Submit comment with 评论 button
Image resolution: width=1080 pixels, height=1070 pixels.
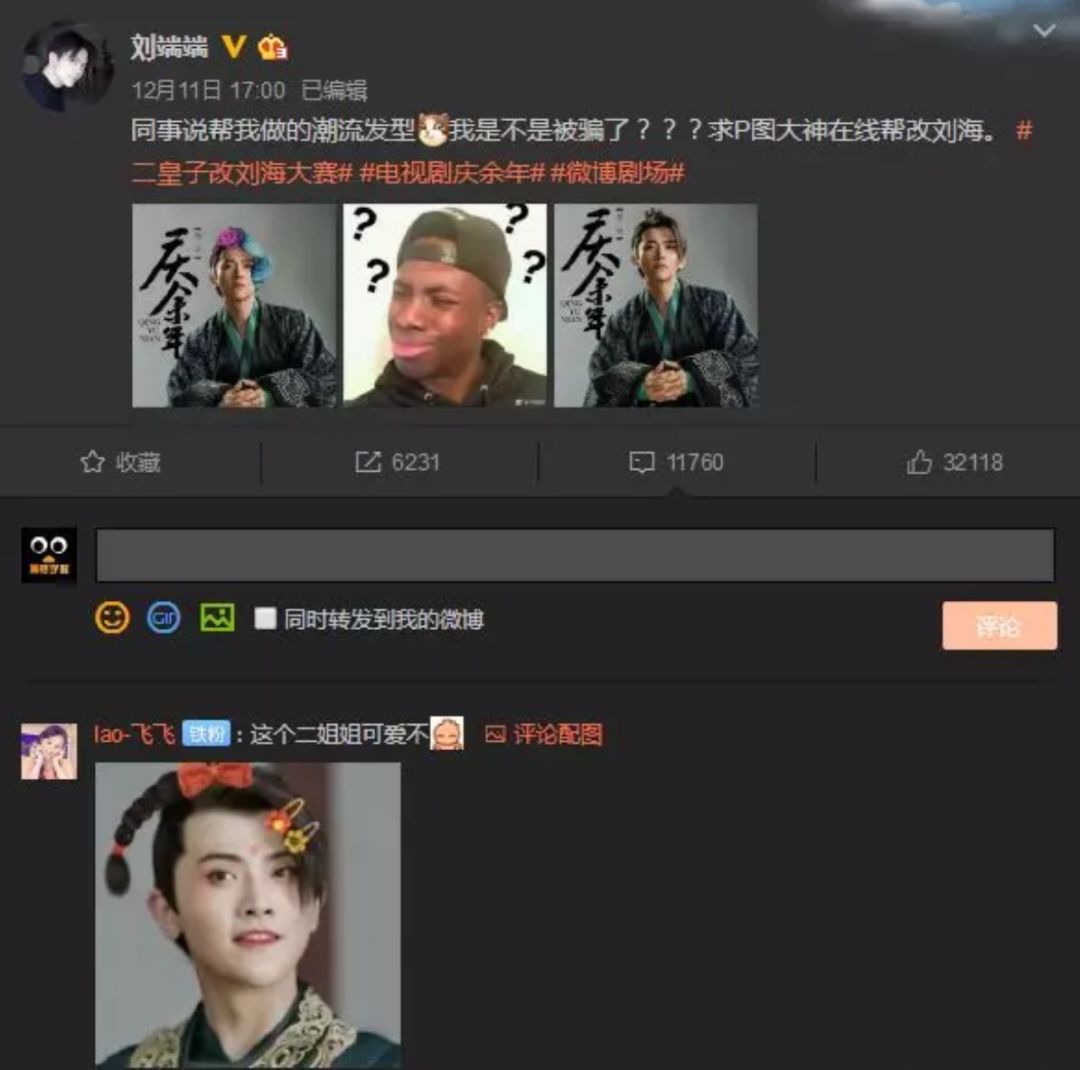click(998, 626)
